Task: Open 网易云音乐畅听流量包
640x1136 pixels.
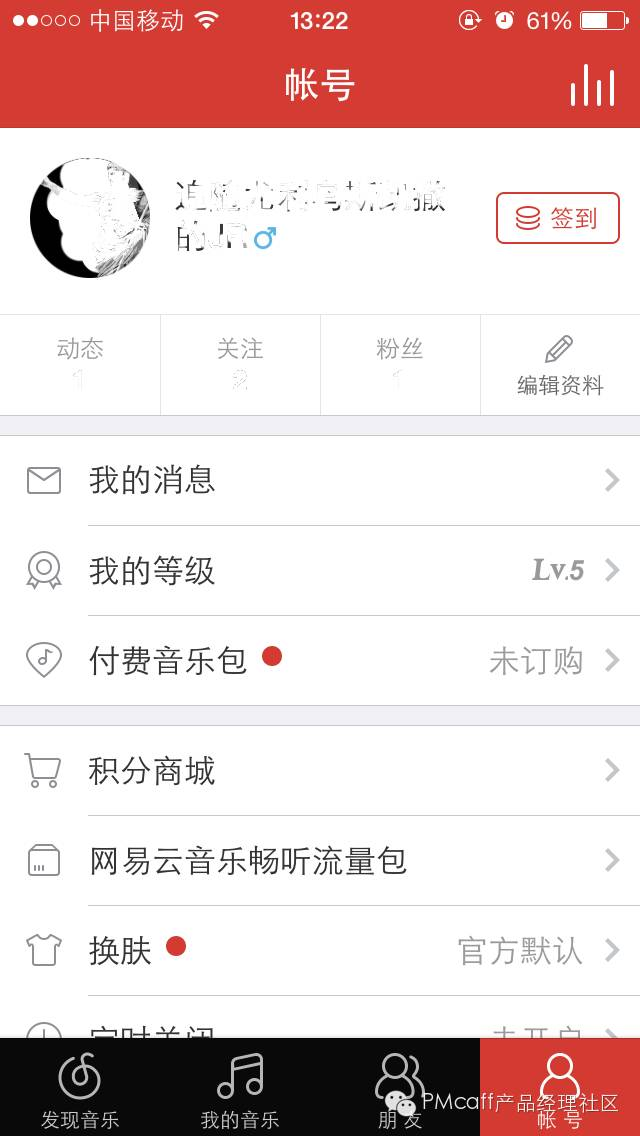Action: 320,860
